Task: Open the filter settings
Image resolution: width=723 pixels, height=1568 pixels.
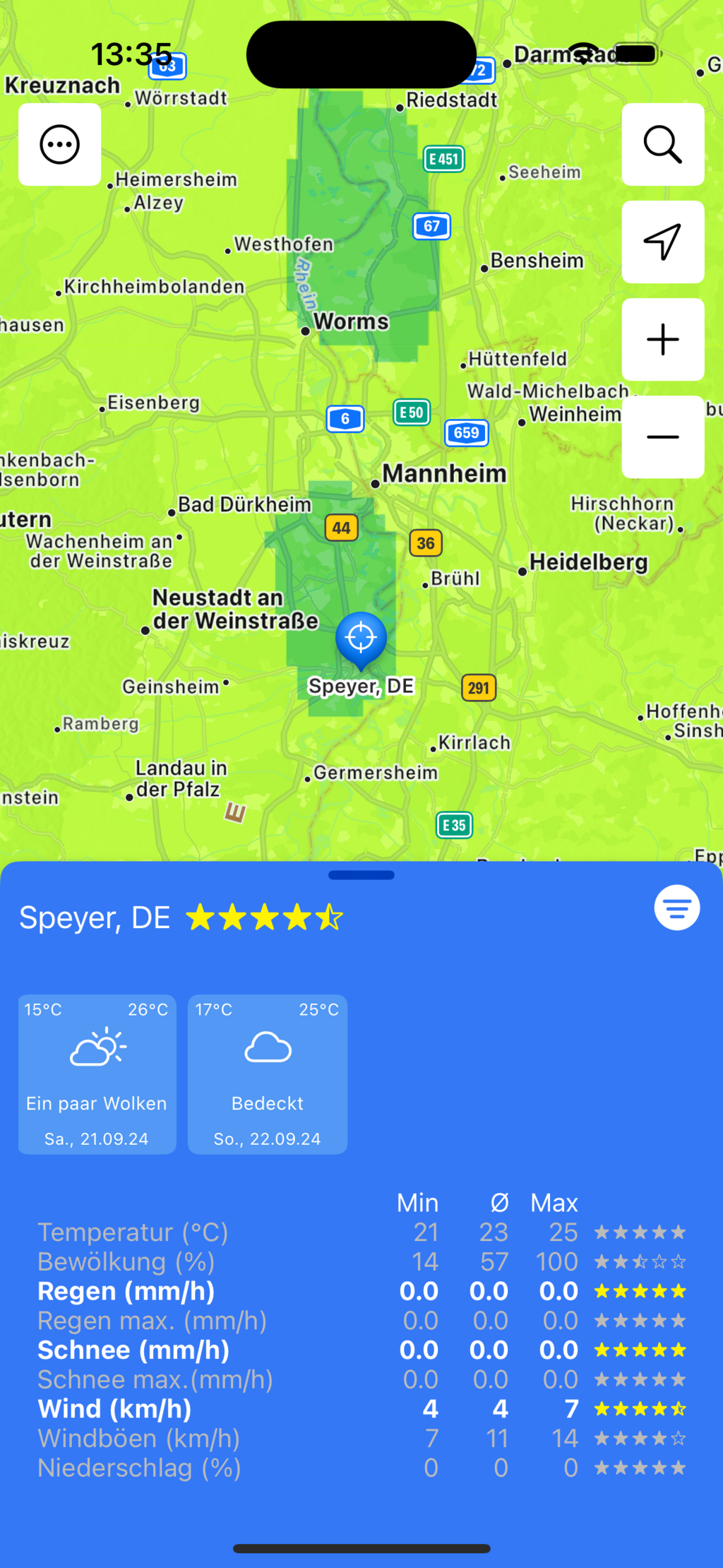Action: coord(676,908)
